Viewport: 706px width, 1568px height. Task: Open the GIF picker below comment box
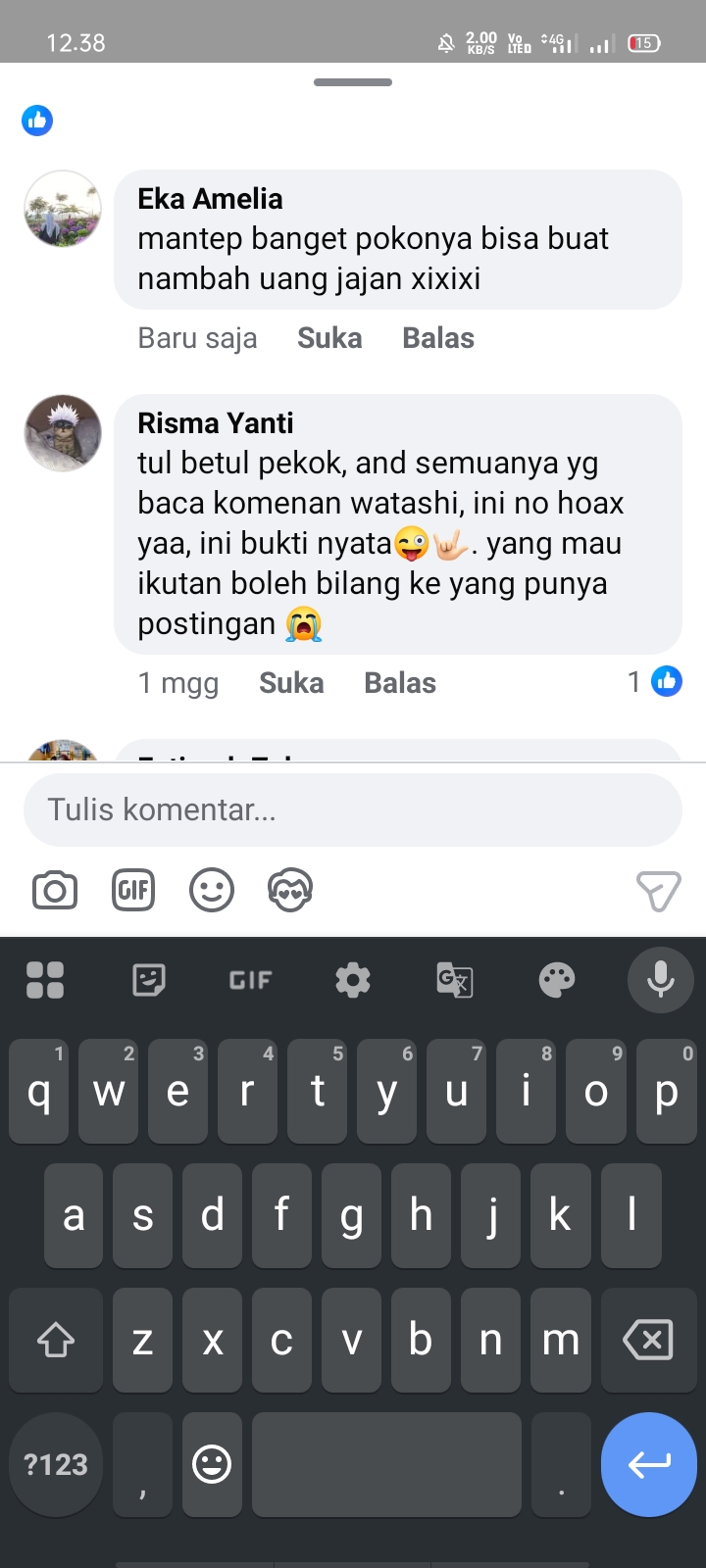(133, 891)
